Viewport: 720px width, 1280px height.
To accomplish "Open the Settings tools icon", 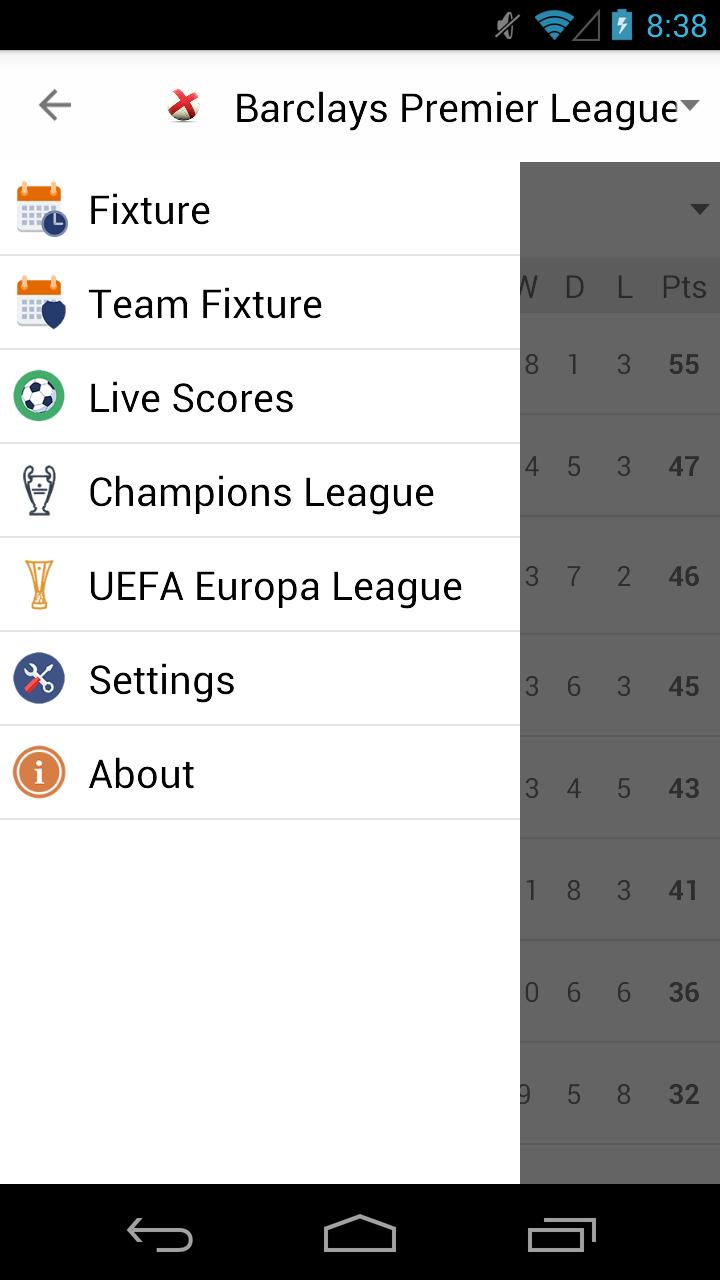I will (x=38, y=678).
